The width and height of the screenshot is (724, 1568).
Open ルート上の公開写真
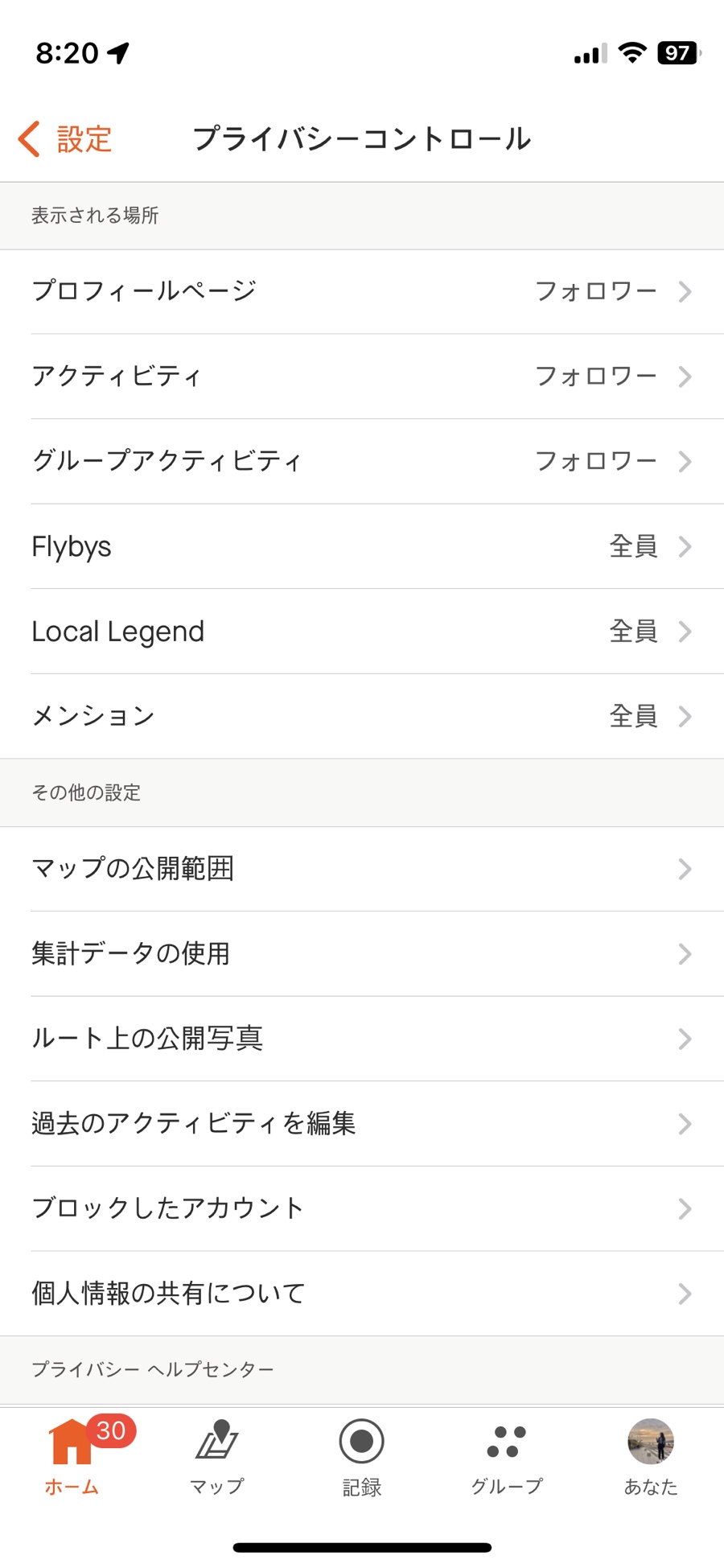[x=362, y=1039]
